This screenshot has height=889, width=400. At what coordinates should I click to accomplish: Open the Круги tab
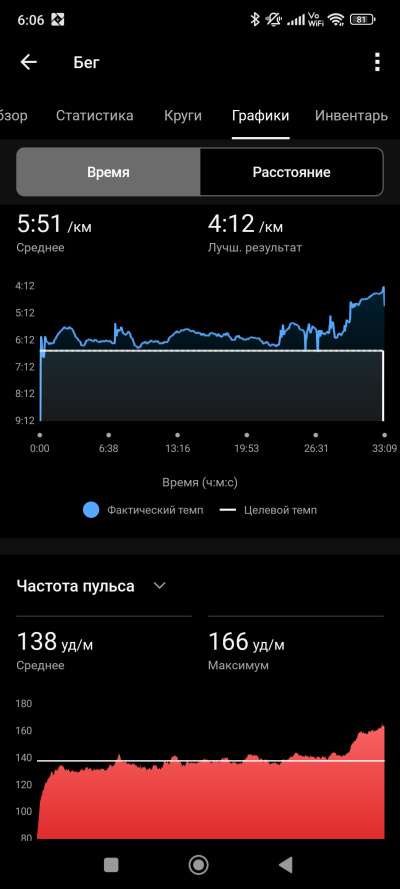click(x=183, y=116)
